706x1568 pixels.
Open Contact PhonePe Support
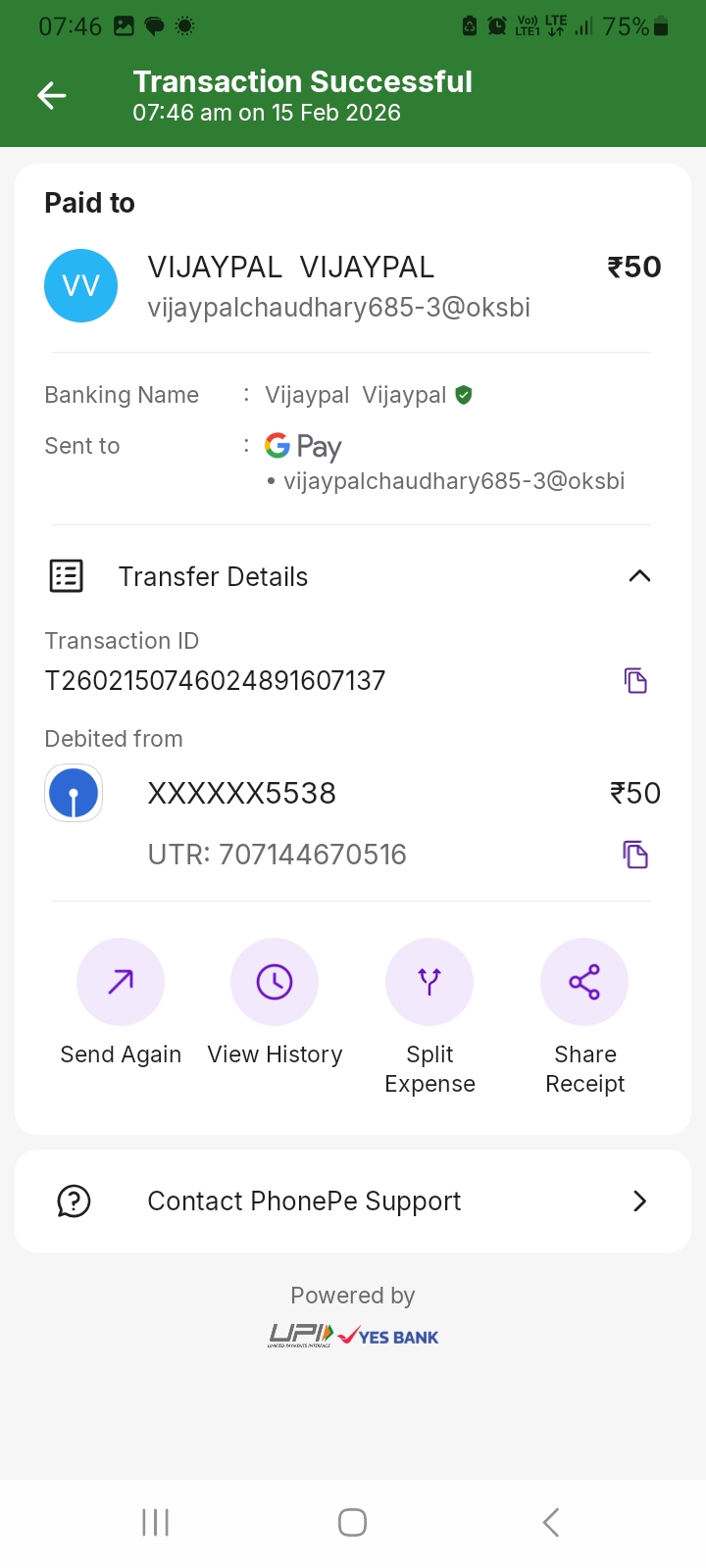coord(353,1200)
